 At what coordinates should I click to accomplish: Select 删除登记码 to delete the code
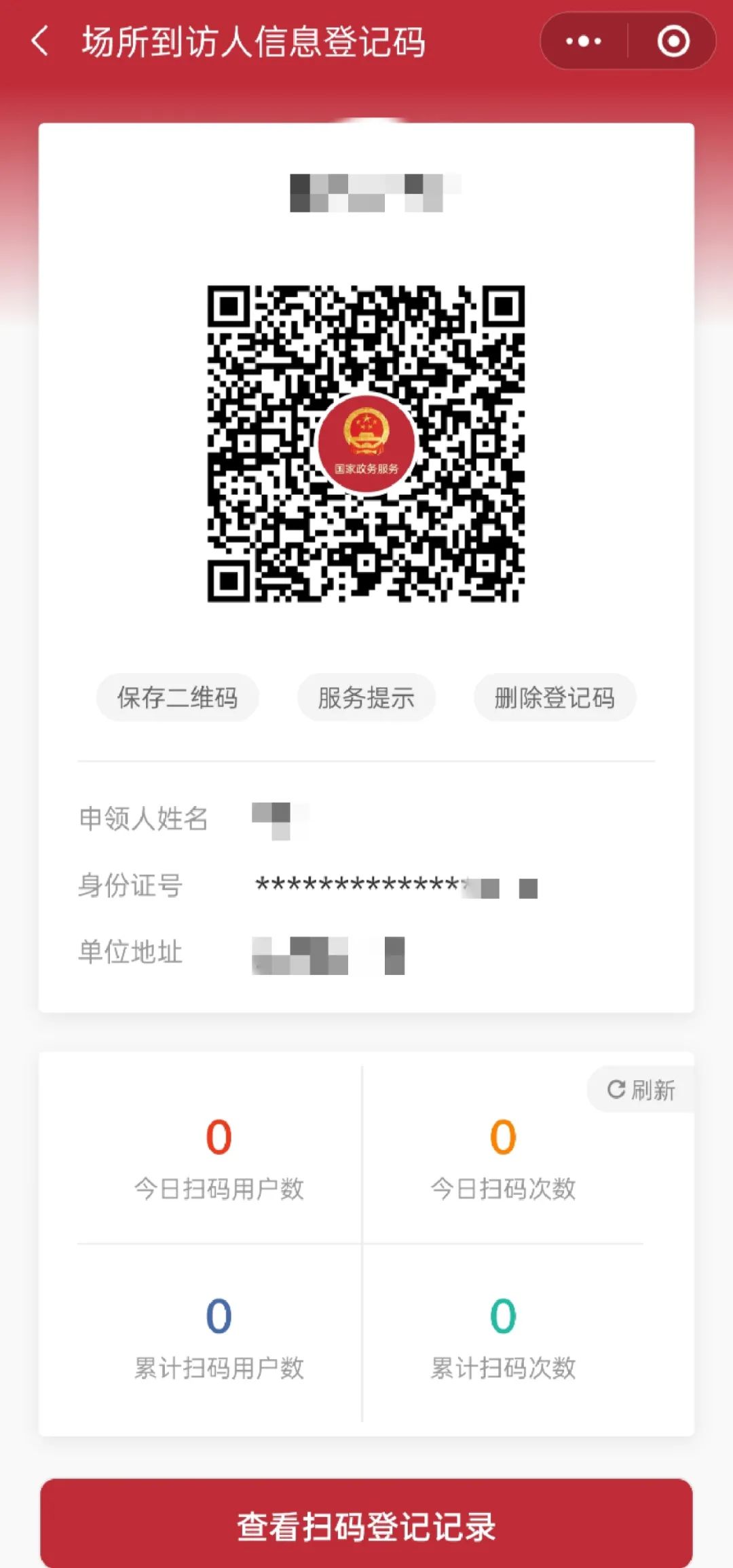click(x=555, y=697)
